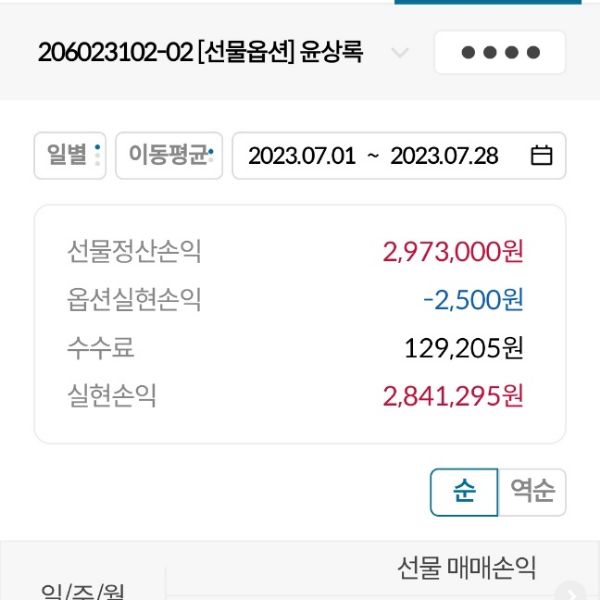600x600 pixels.
Task: Open the date range calendar picker
Action: (541, 156)
